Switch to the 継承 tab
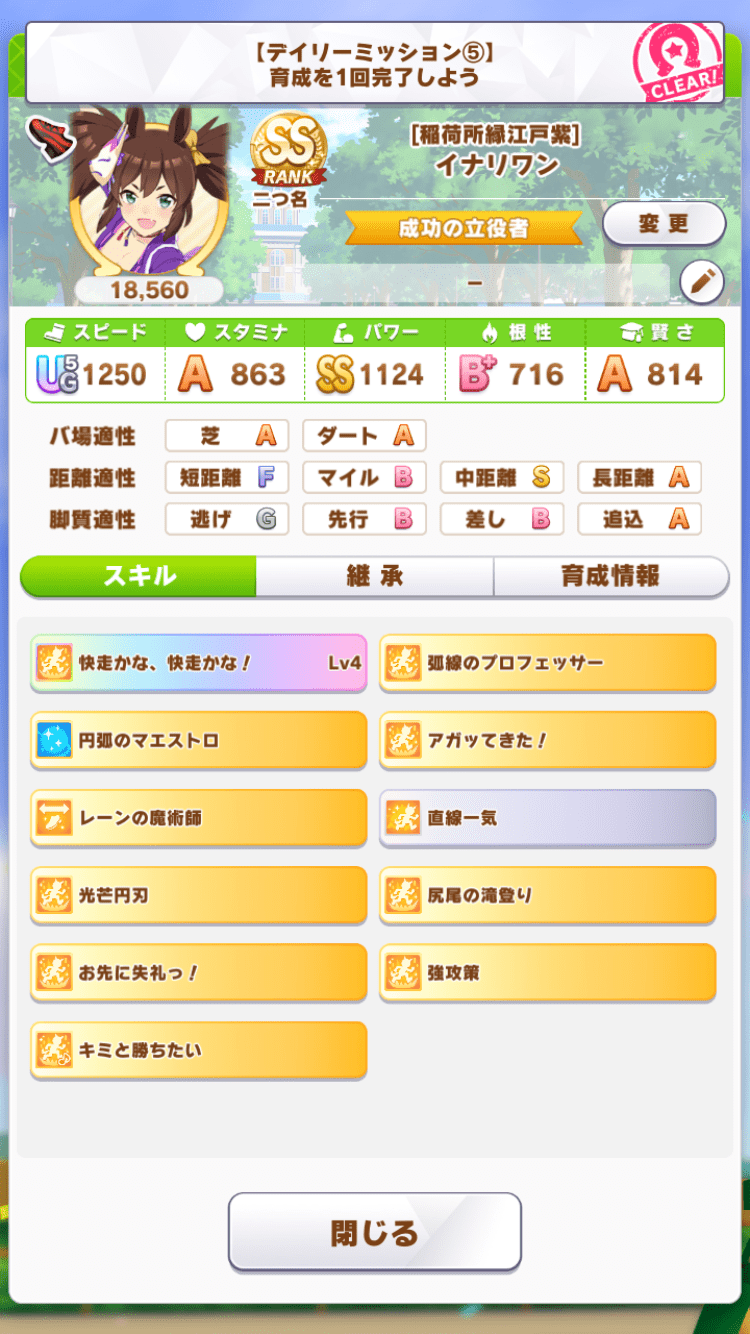750x1334 pixels. tap(374, 577)
